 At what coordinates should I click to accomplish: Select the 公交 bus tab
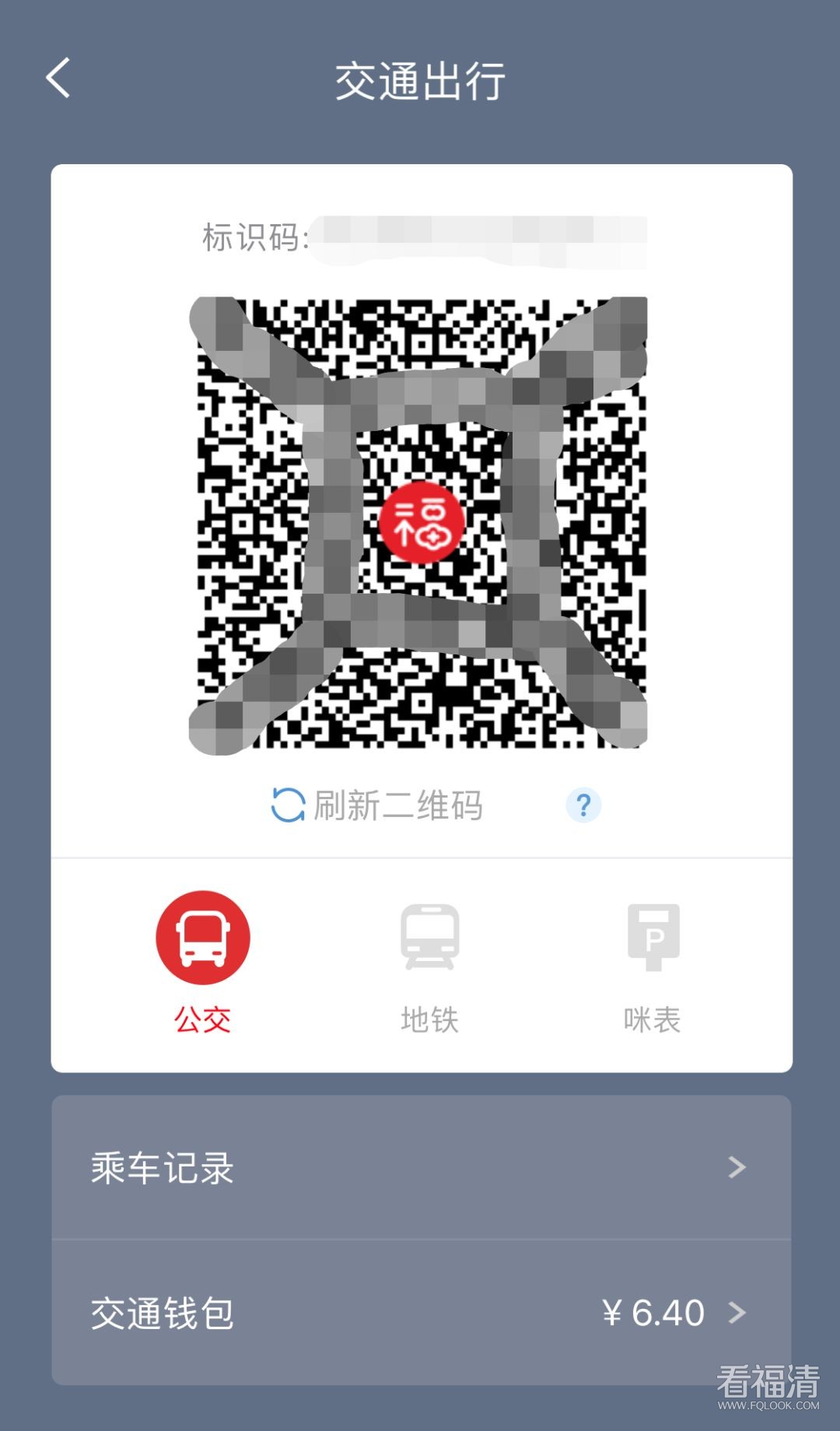click(203, 959)
